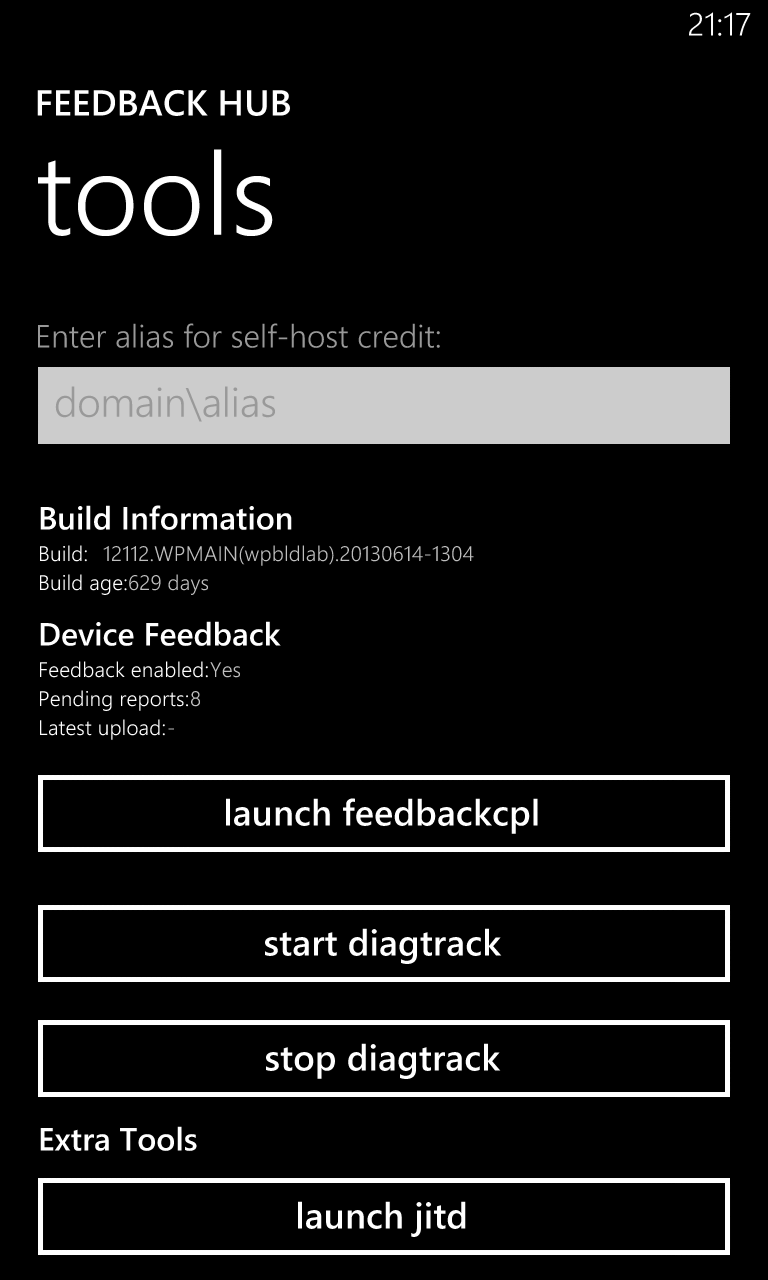
Task: Stop diagtrack service
Action: (x=384, y=1059)
